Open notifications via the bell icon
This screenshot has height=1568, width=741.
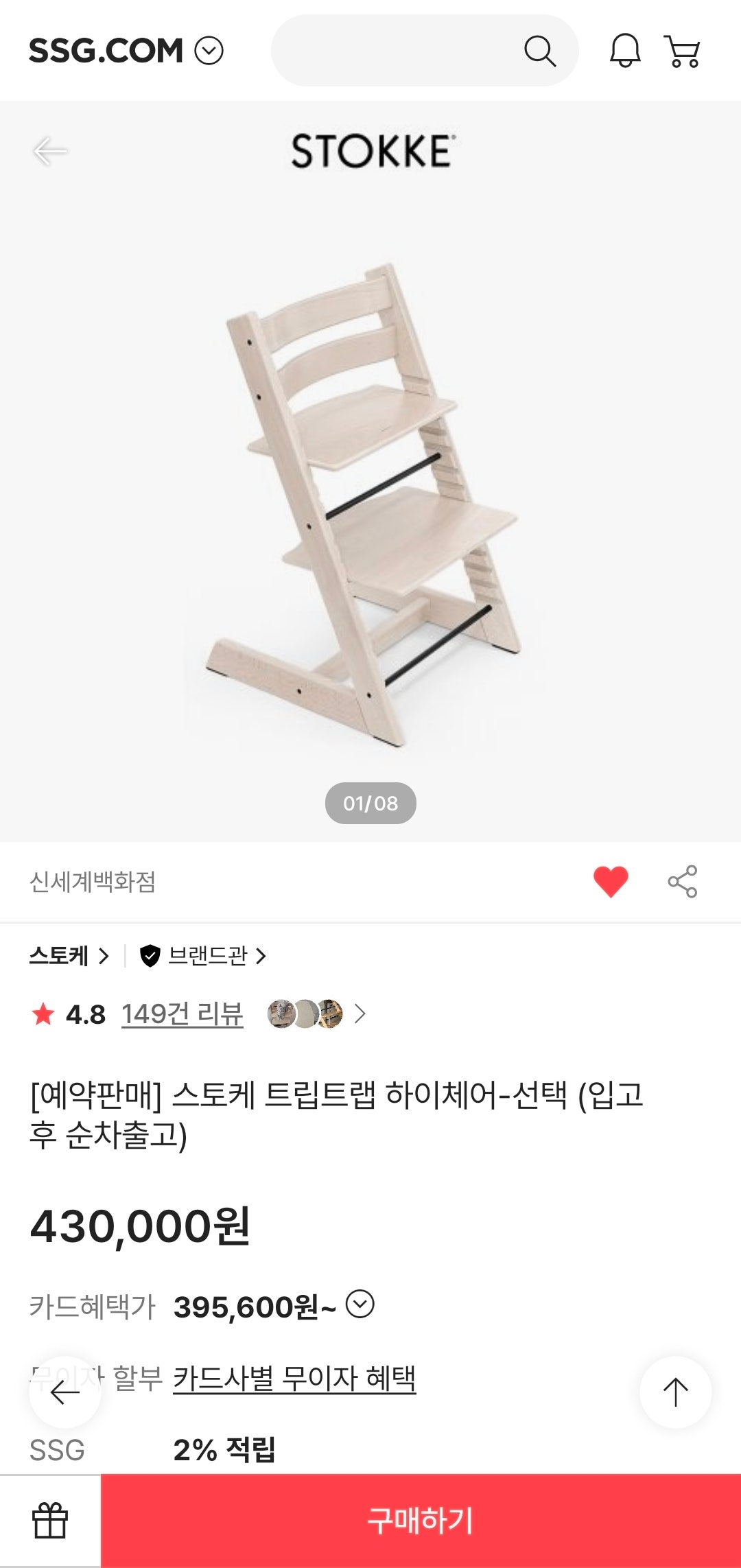click(626, 50)
